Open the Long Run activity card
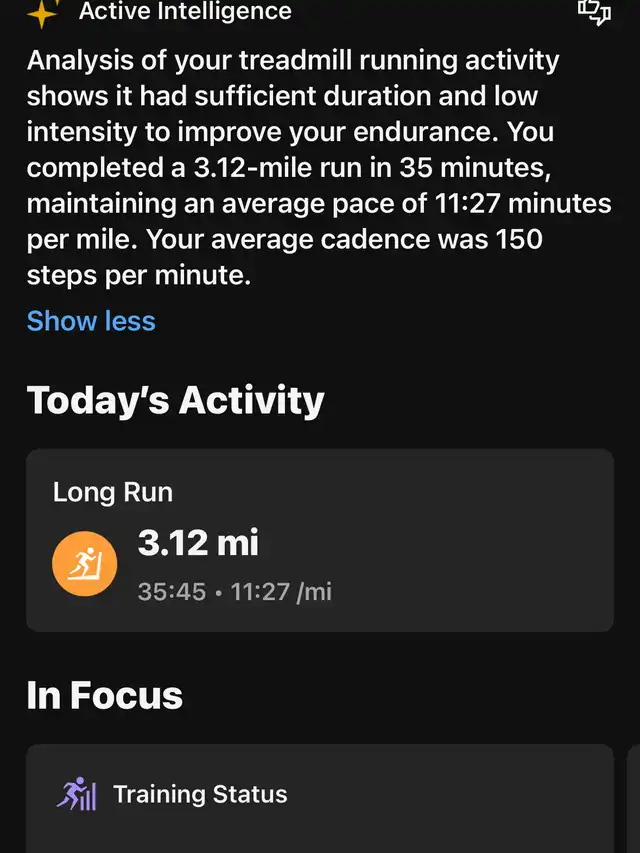 click(319, 540)
